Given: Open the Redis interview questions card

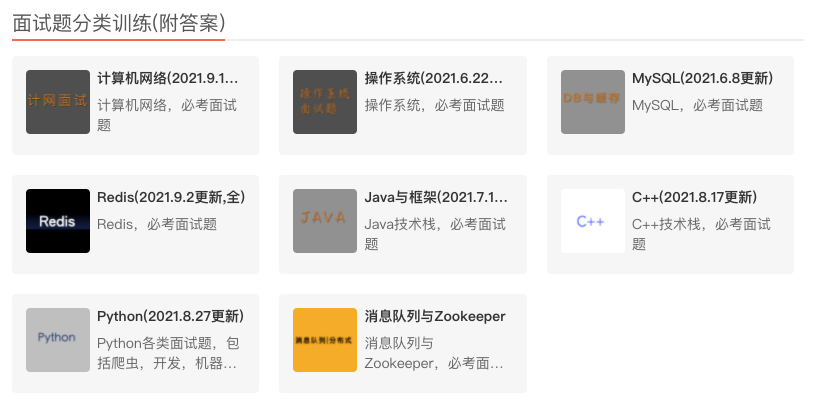Looking at the screenshot, I should pos(135,223).
